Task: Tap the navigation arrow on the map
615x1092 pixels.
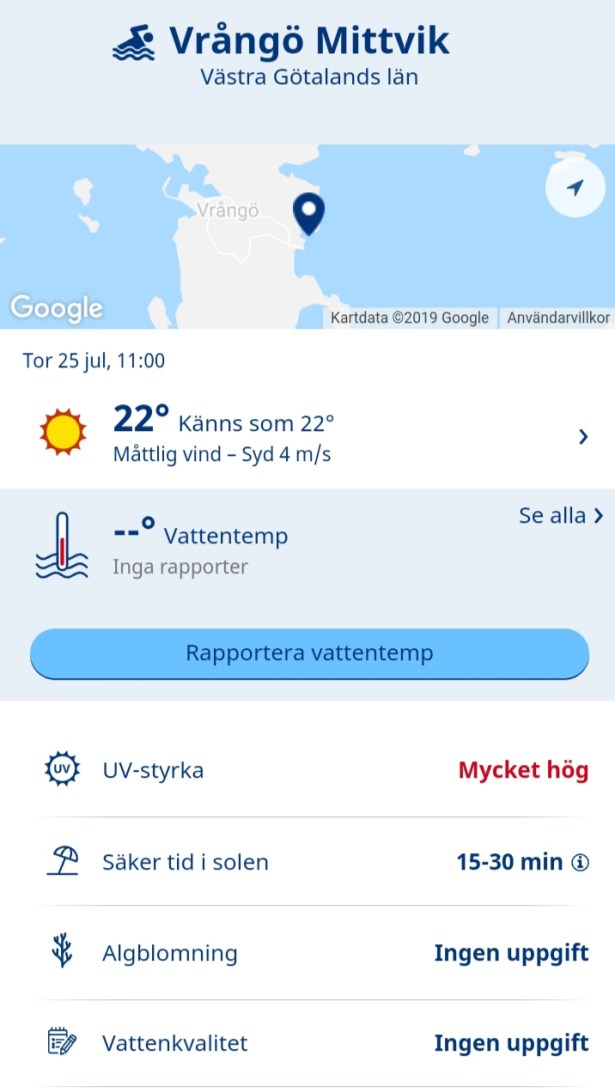Action: click(575, 187)
